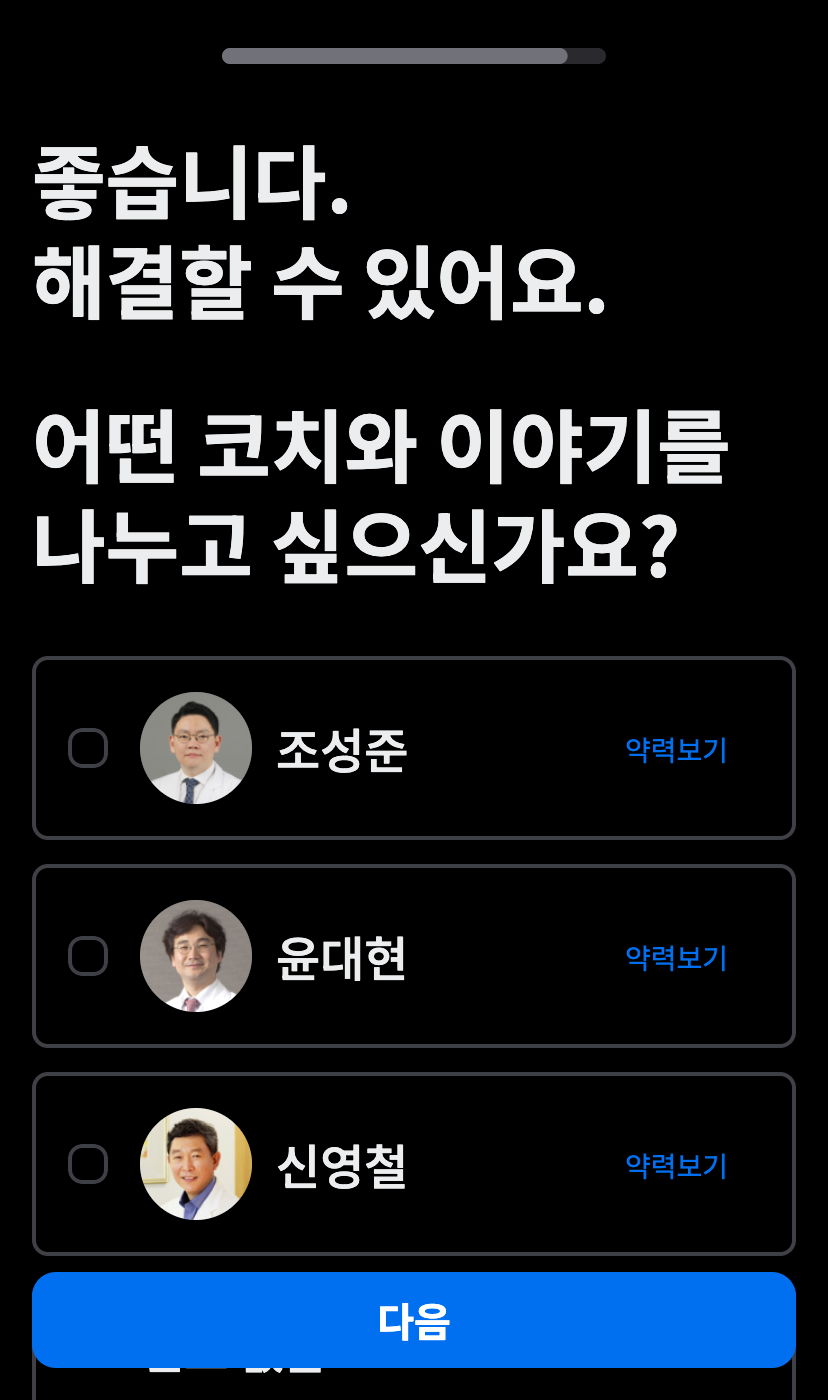Open 약력보기 link for 윤대현
Screen dimensions: 828x1400
pos(676,958)
